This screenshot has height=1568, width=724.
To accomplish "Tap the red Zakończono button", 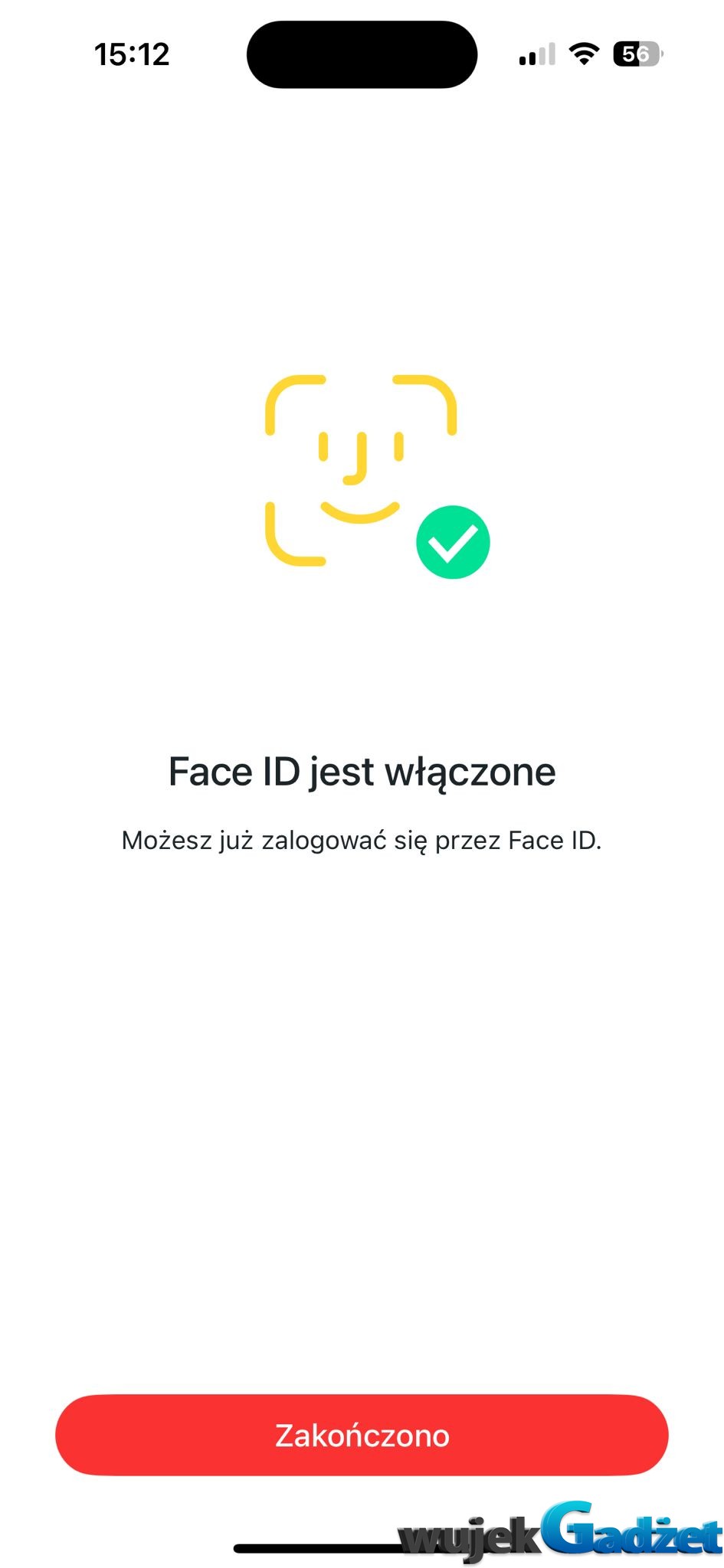I will 362,1435.
